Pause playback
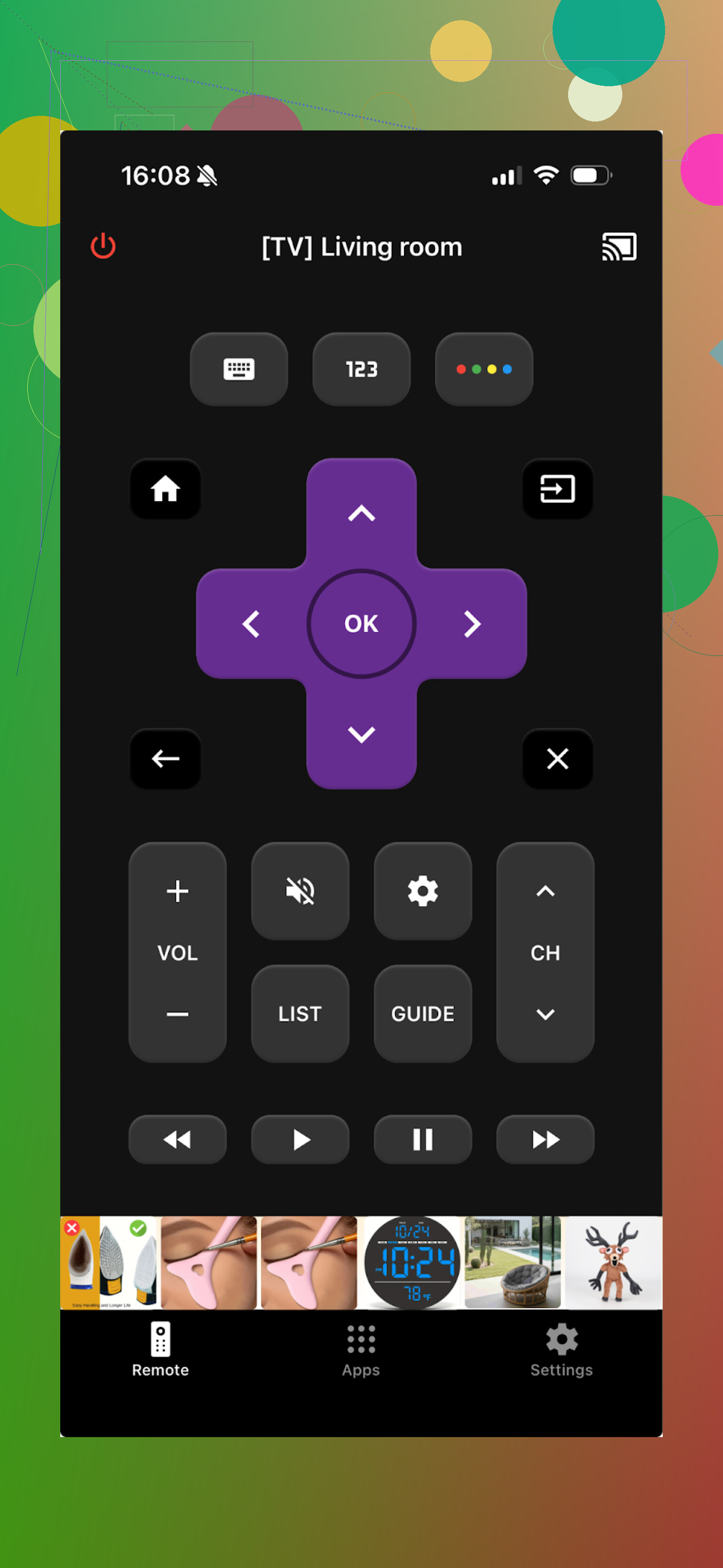723x1568 pixels. [x=422, y=1139]
